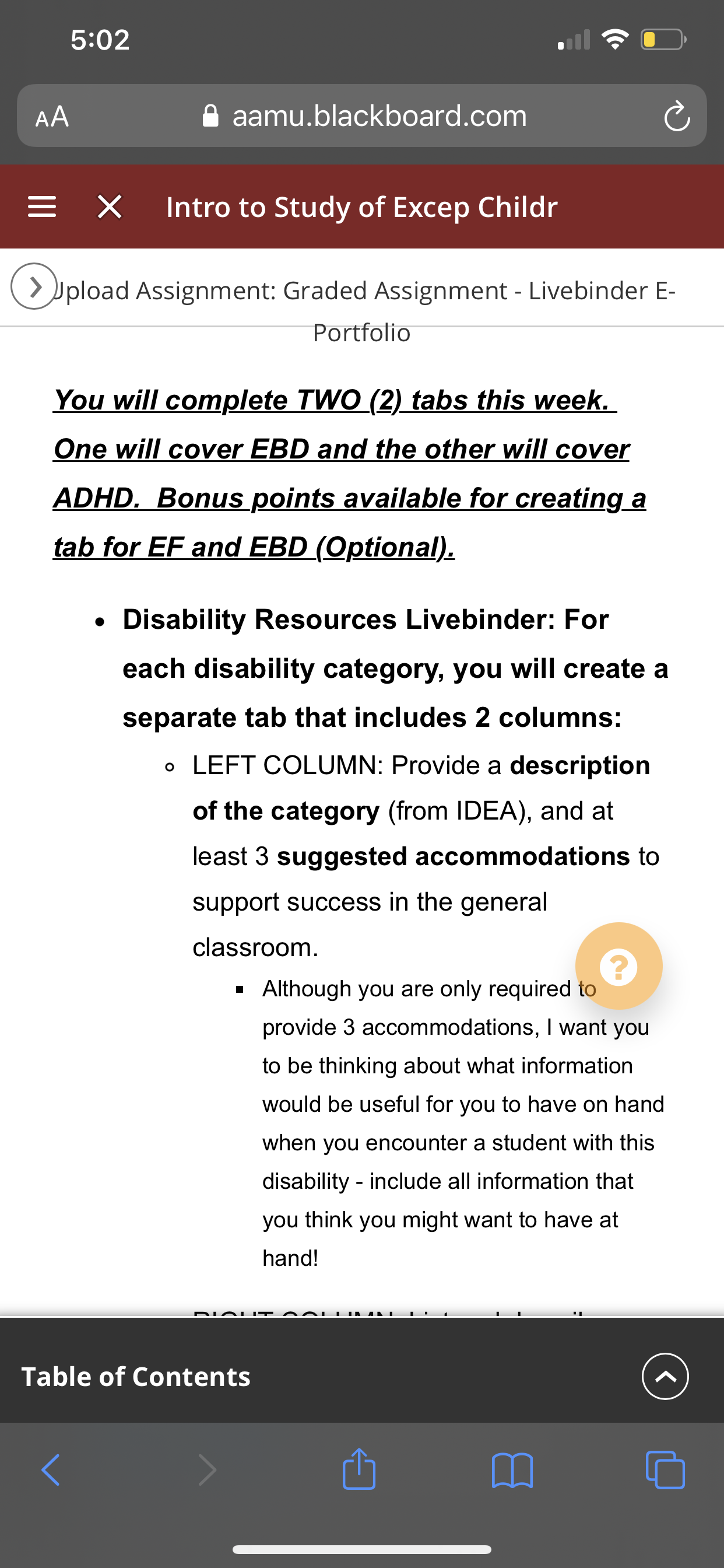
Task: Open the Safari AA reader options
Action: tap(52, 116)
